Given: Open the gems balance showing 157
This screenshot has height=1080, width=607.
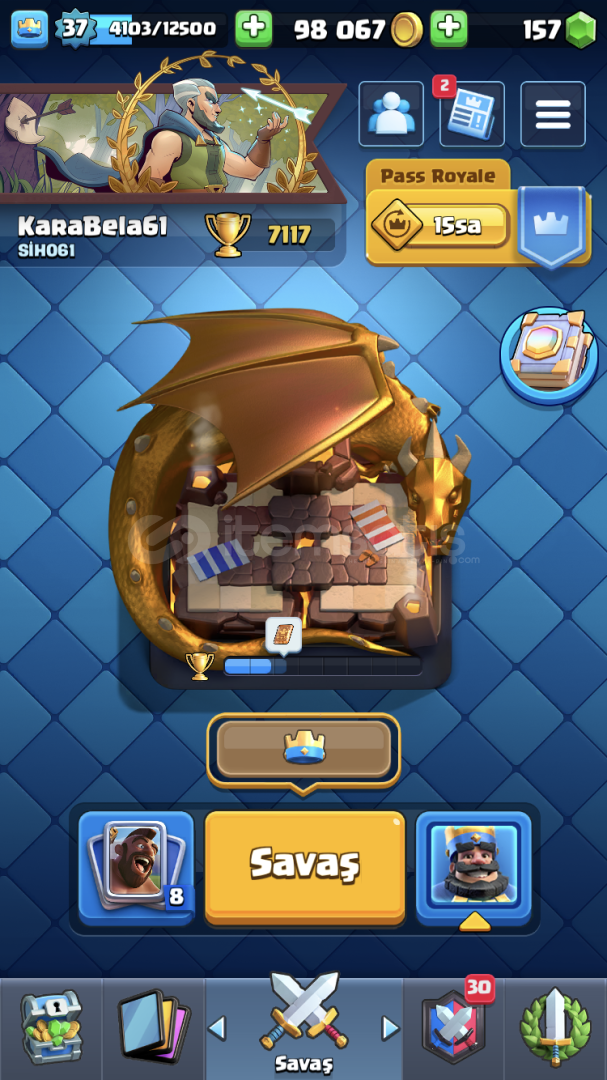Looking at the screenshot, I should tap(558, 30).
